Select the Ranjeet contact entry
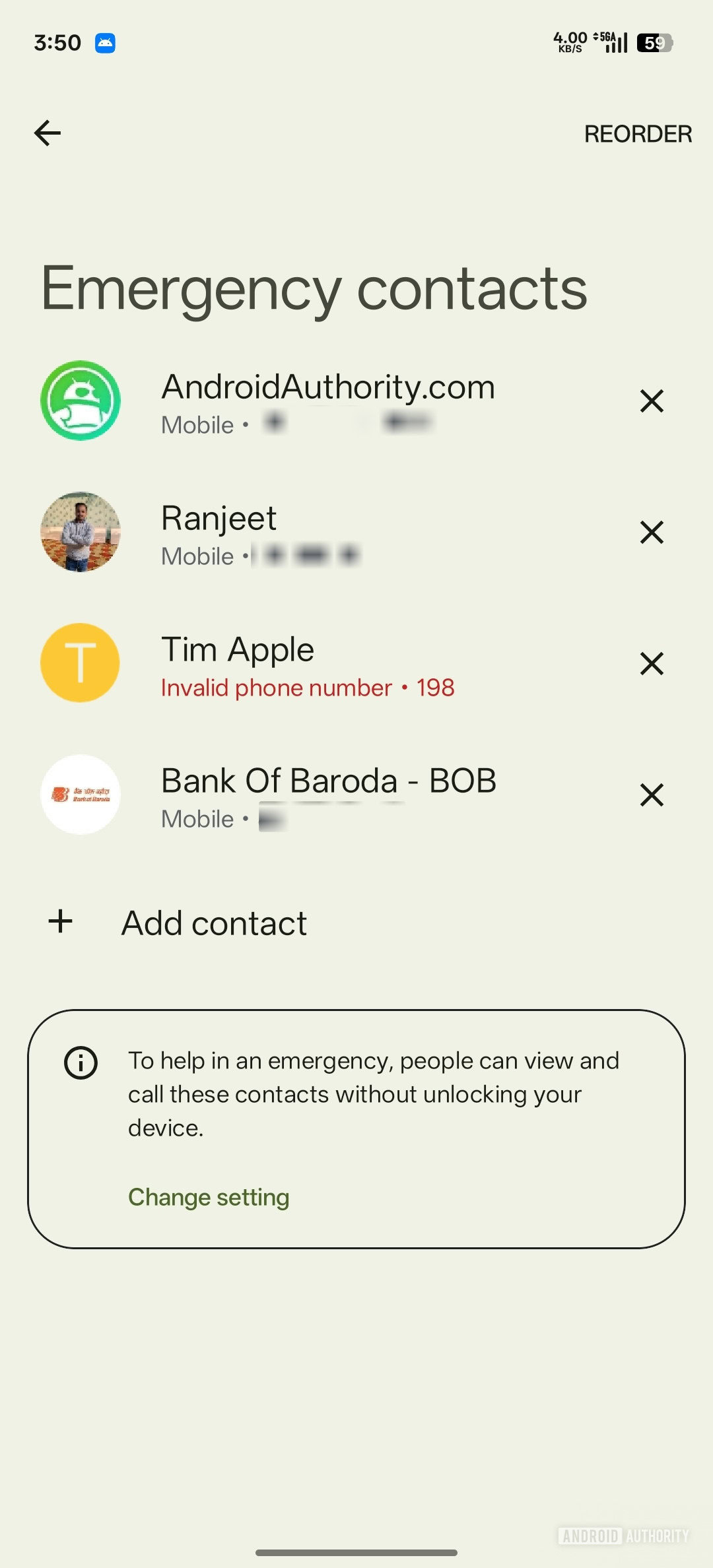Viewport: 713px width, 1568px height. point(219,532)
